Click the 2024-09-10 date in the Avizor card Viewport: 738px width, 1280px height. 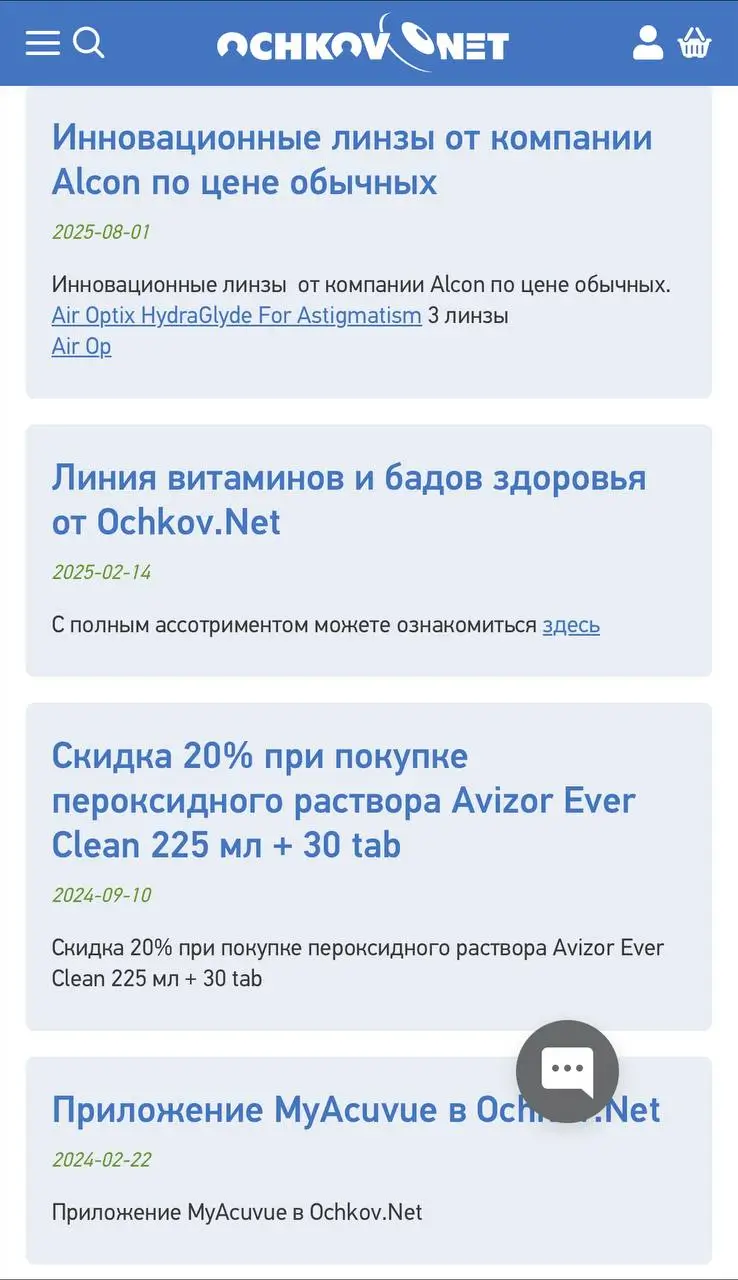coord(100,895)
